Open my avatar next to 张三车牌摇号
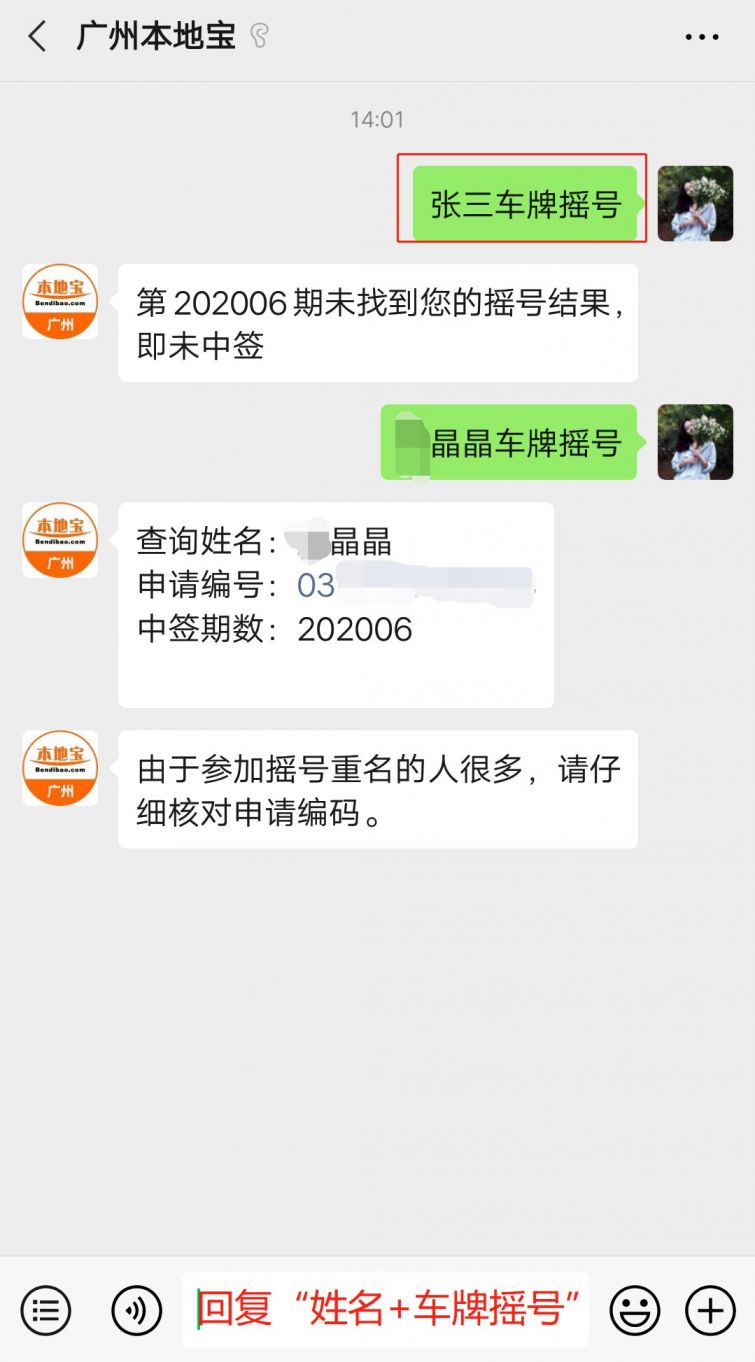 point(695,204)
